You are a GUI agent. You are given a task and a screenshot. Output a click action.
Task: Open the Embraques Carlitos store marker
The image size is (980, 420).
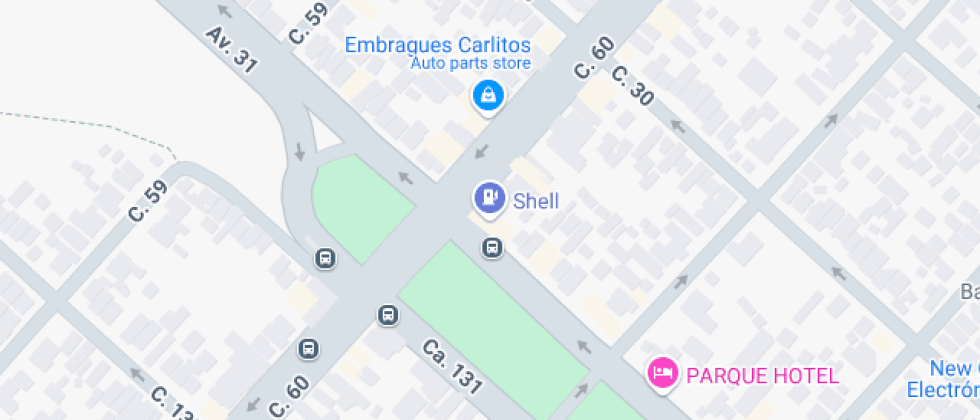tap(487, 95)
